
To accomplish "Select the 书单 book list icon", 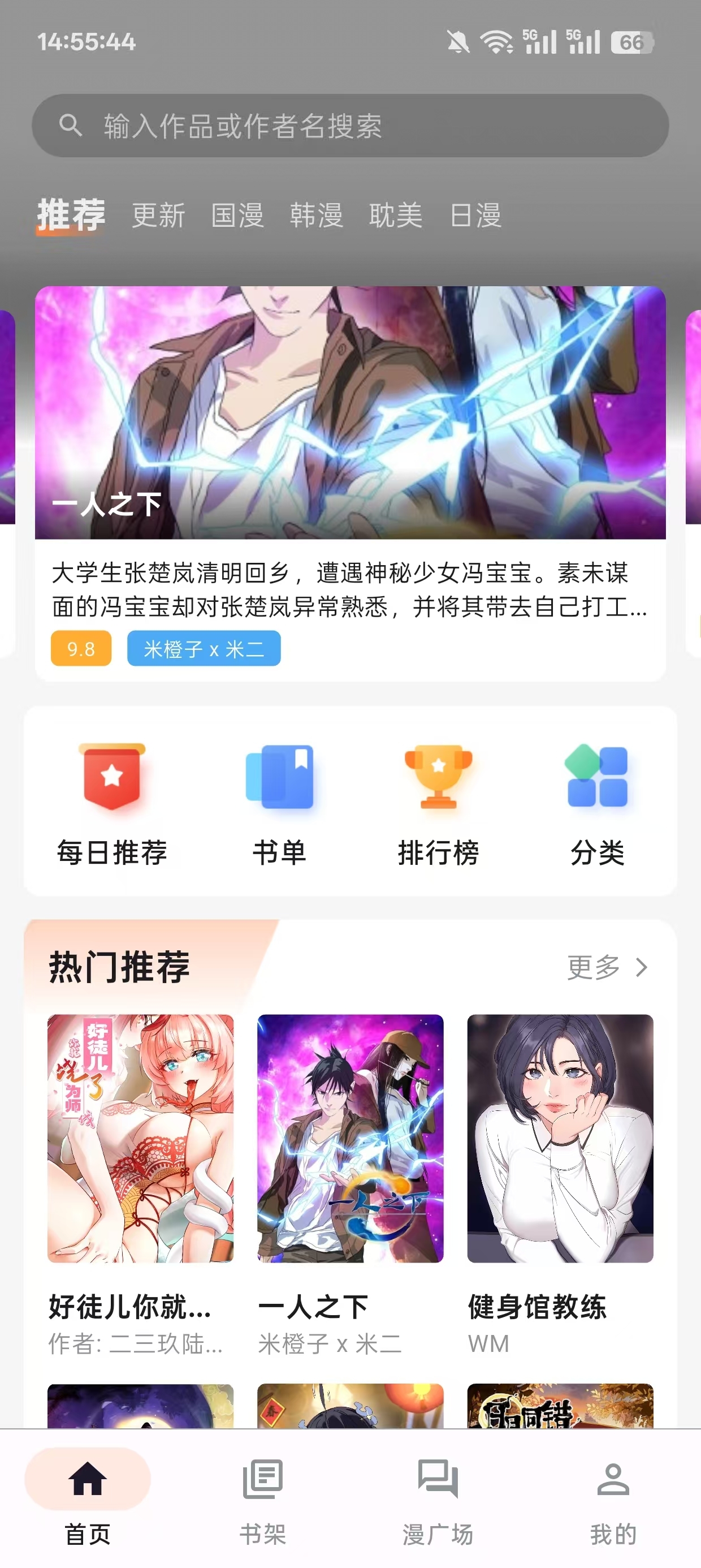I will (x=280, y=785).
